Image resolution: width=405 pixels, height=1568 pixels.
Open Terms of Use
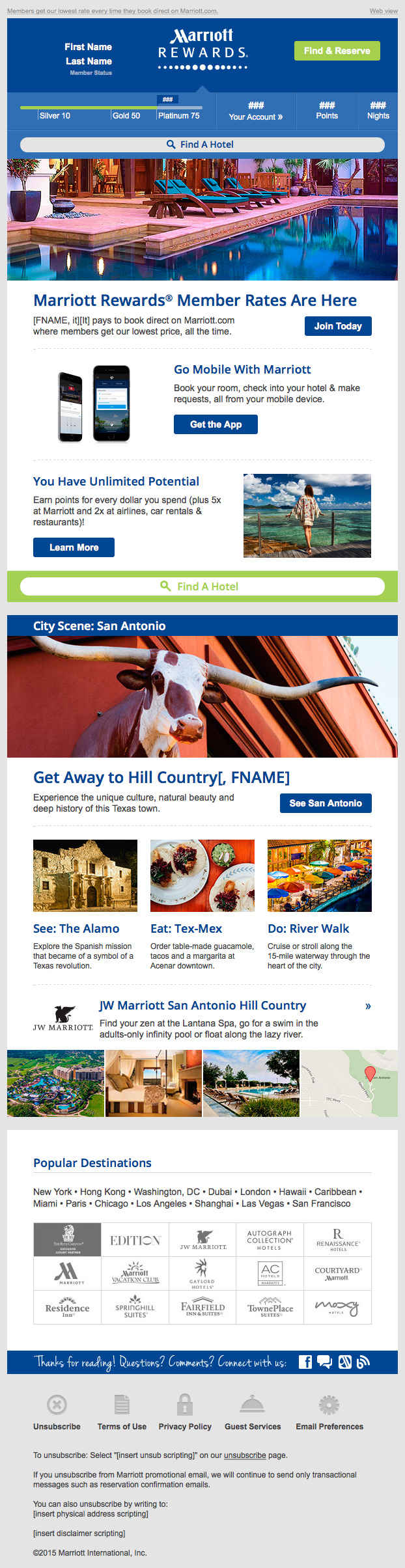[x=122, y=1426]
